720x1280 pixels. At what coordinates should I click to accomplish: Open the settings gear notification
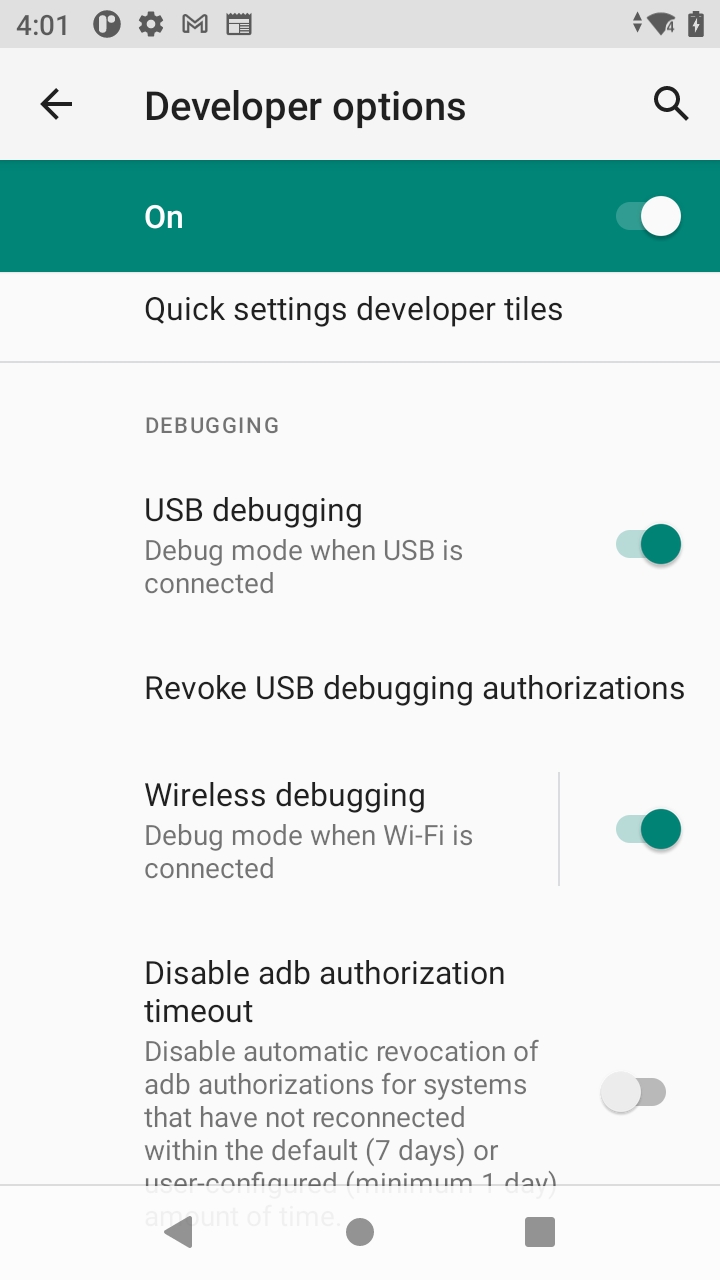coord(149,25)
